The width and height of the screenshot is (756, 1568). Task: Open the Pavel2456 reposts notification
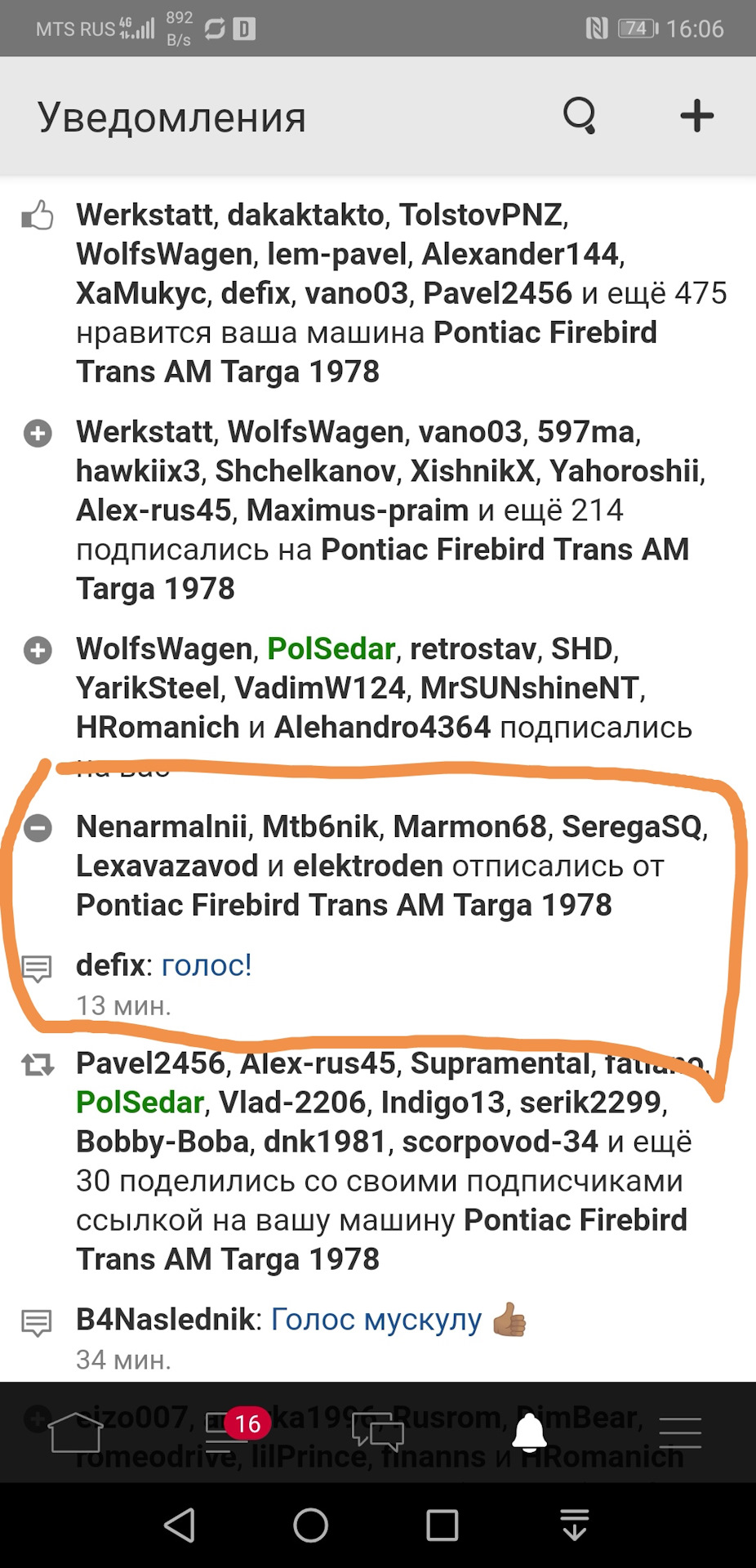378,1160
